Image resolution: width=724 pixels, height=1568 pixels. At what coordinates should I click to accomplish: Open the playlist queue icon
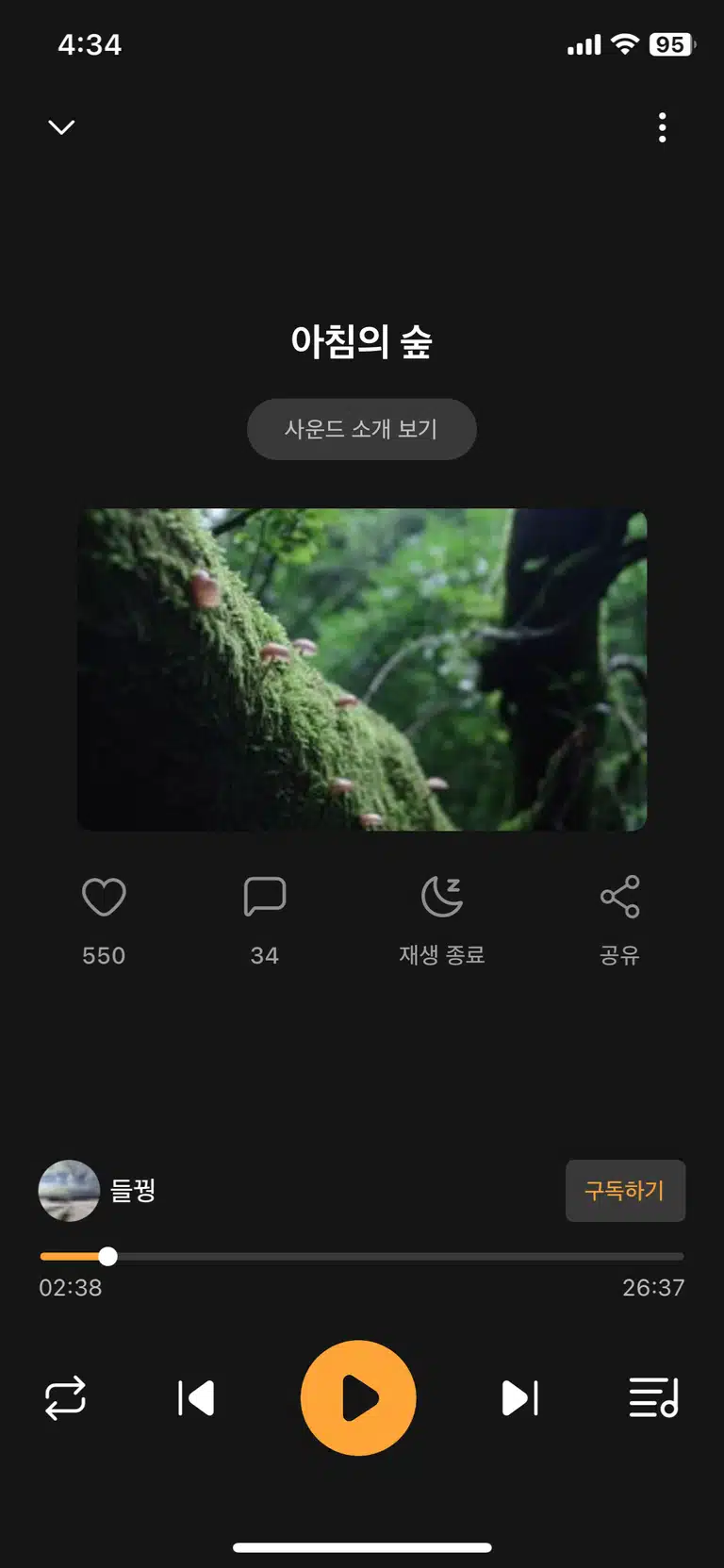point(654,1398)
